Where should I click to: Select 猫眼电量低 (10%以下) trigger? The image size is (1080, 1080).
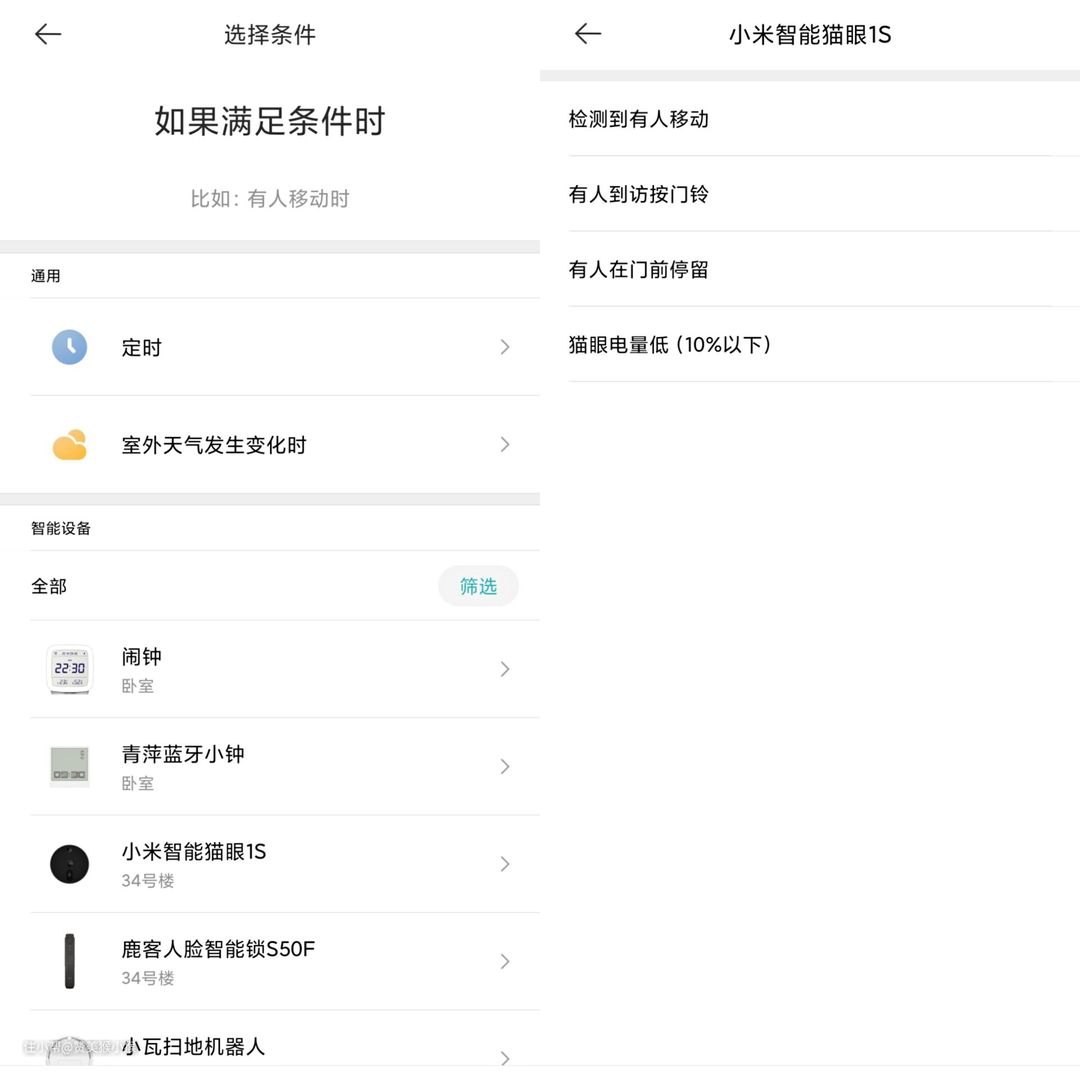click(810, 345)
